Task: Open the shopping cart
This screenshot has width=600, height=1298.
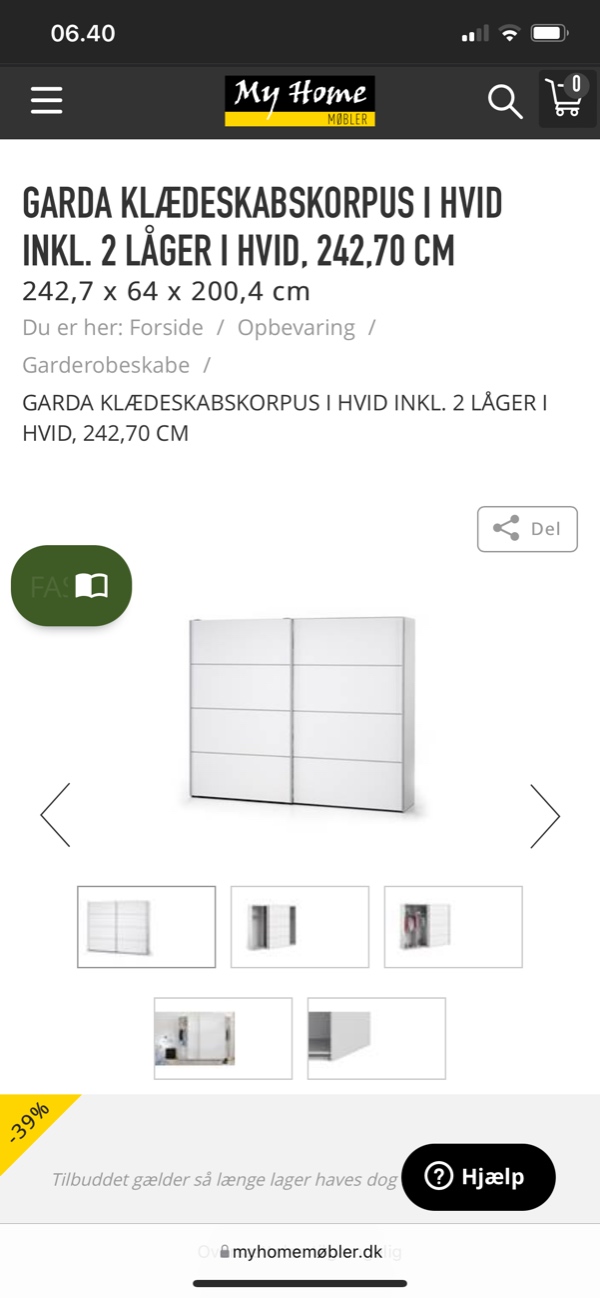Action: tap(566, 99)
